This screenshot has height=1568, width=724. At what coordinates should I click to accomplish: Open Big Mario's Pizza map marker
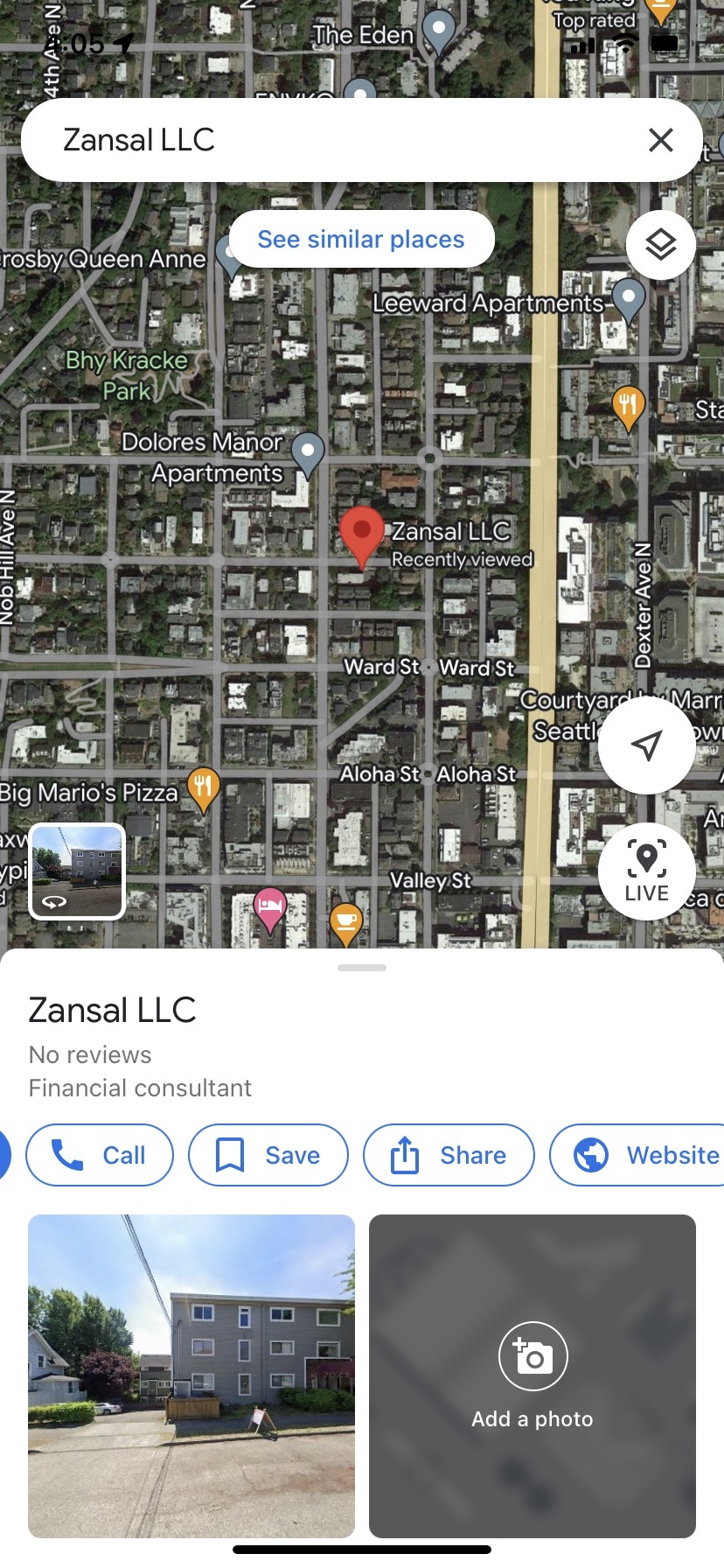203,787
